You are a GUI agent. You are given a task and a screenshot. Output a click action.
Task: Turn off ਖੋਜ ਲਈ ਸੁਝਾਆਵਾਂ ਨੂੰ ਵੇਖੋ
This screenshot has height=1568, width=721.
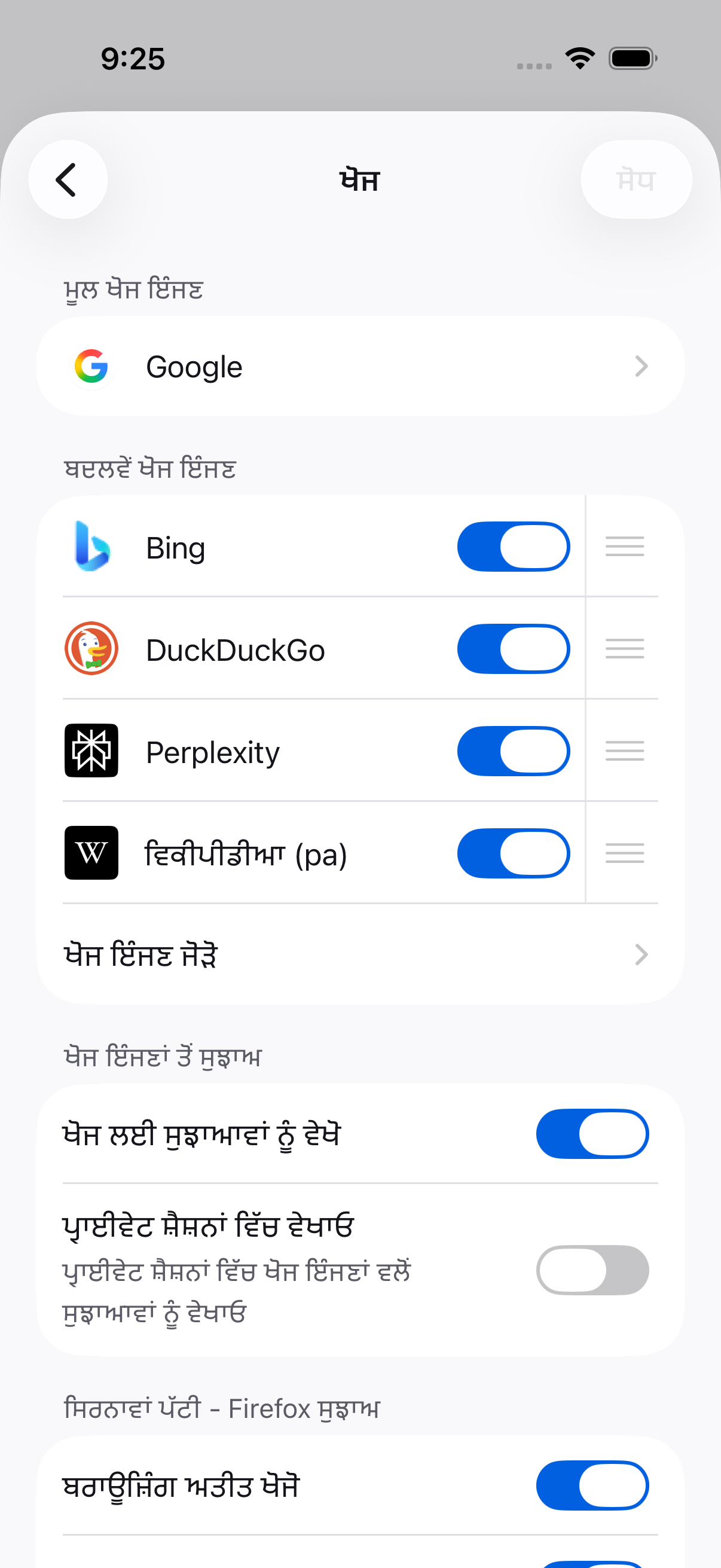[591, 1134]
